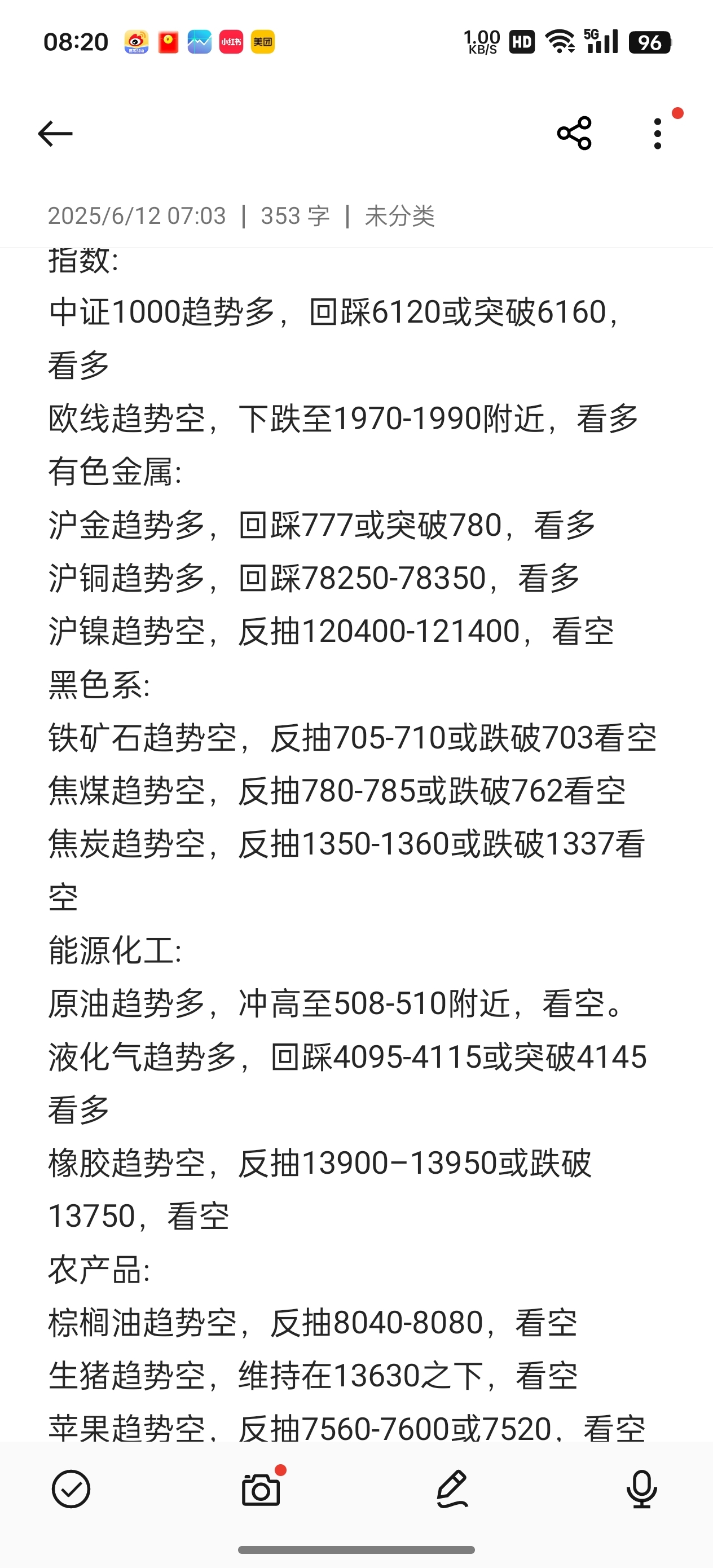
Task: Share this note
Action: click(574, 133)
